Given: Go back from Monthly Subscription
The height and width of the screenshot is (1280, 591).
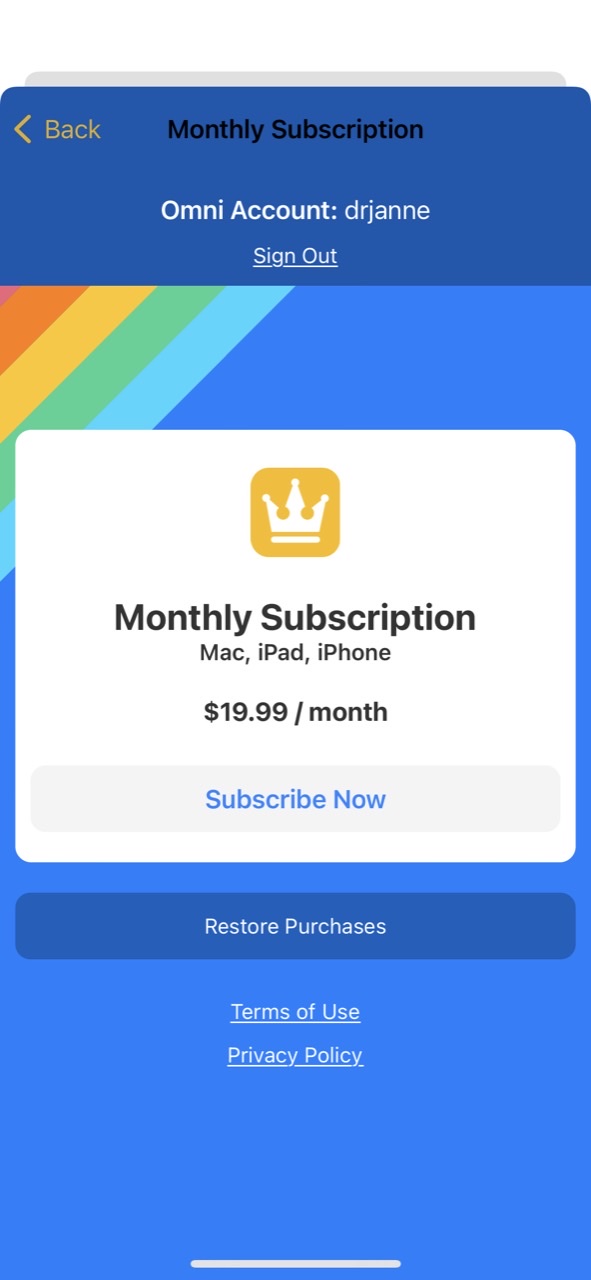Looking at the screenshot, I should (x=57, y=129).
